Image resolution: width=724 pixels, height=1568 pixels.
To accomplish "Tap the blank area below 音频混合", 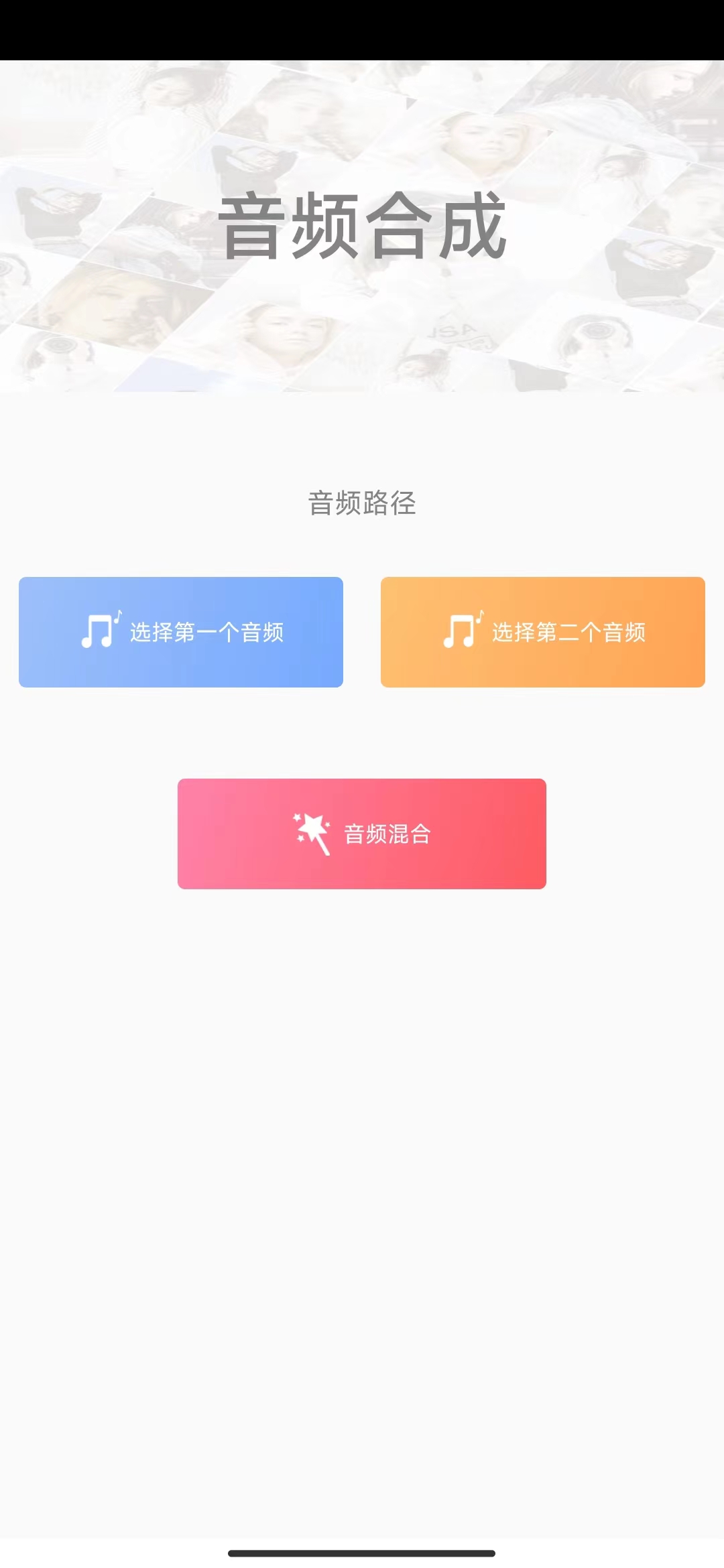I will tap(362, 1072).
